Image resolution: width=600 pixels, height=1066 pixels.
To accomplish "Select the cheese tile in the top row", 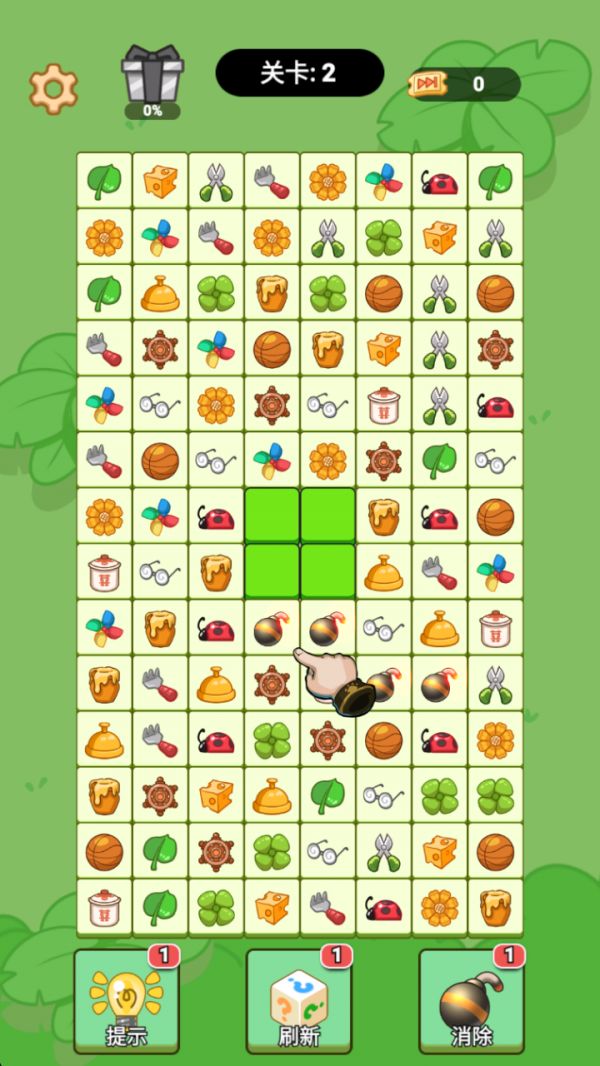I will pos(159,181).
